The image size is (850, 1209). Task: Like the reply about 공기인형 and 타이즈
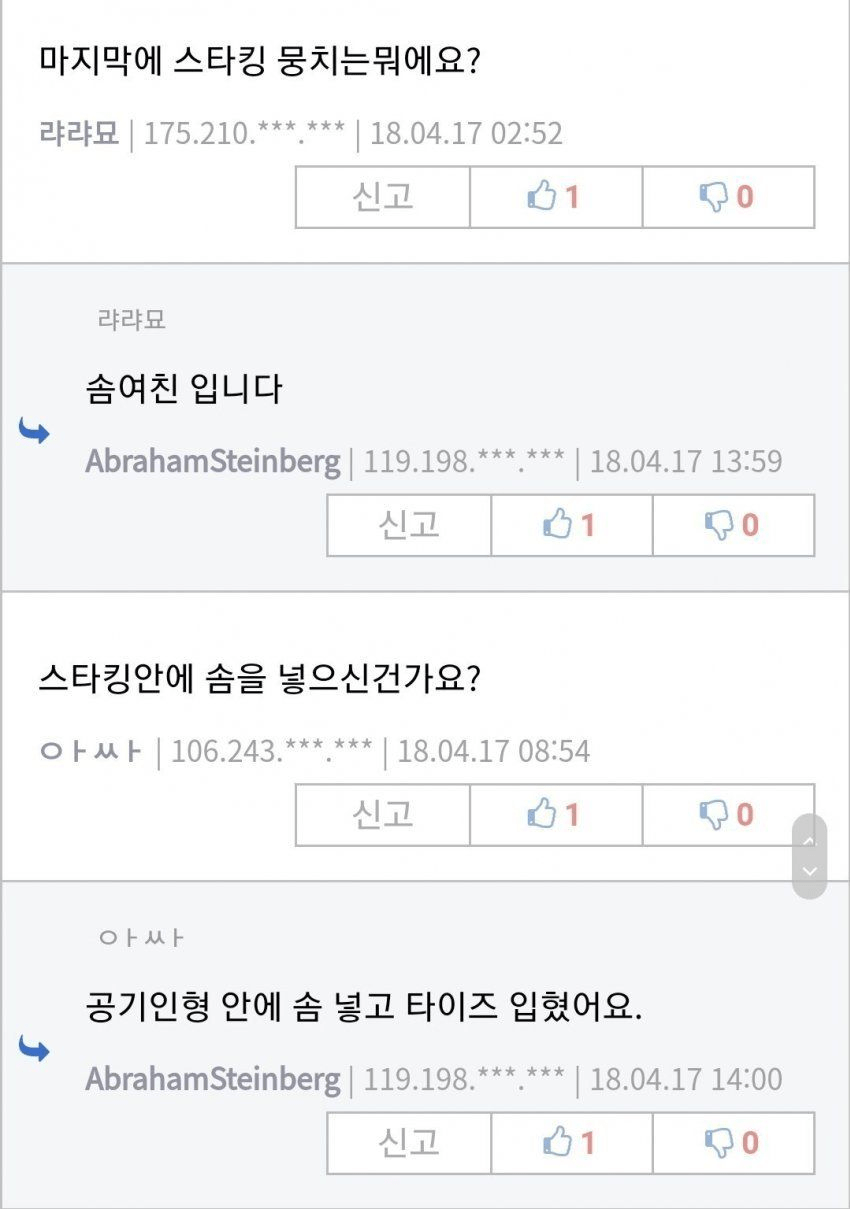(571, 1142)
